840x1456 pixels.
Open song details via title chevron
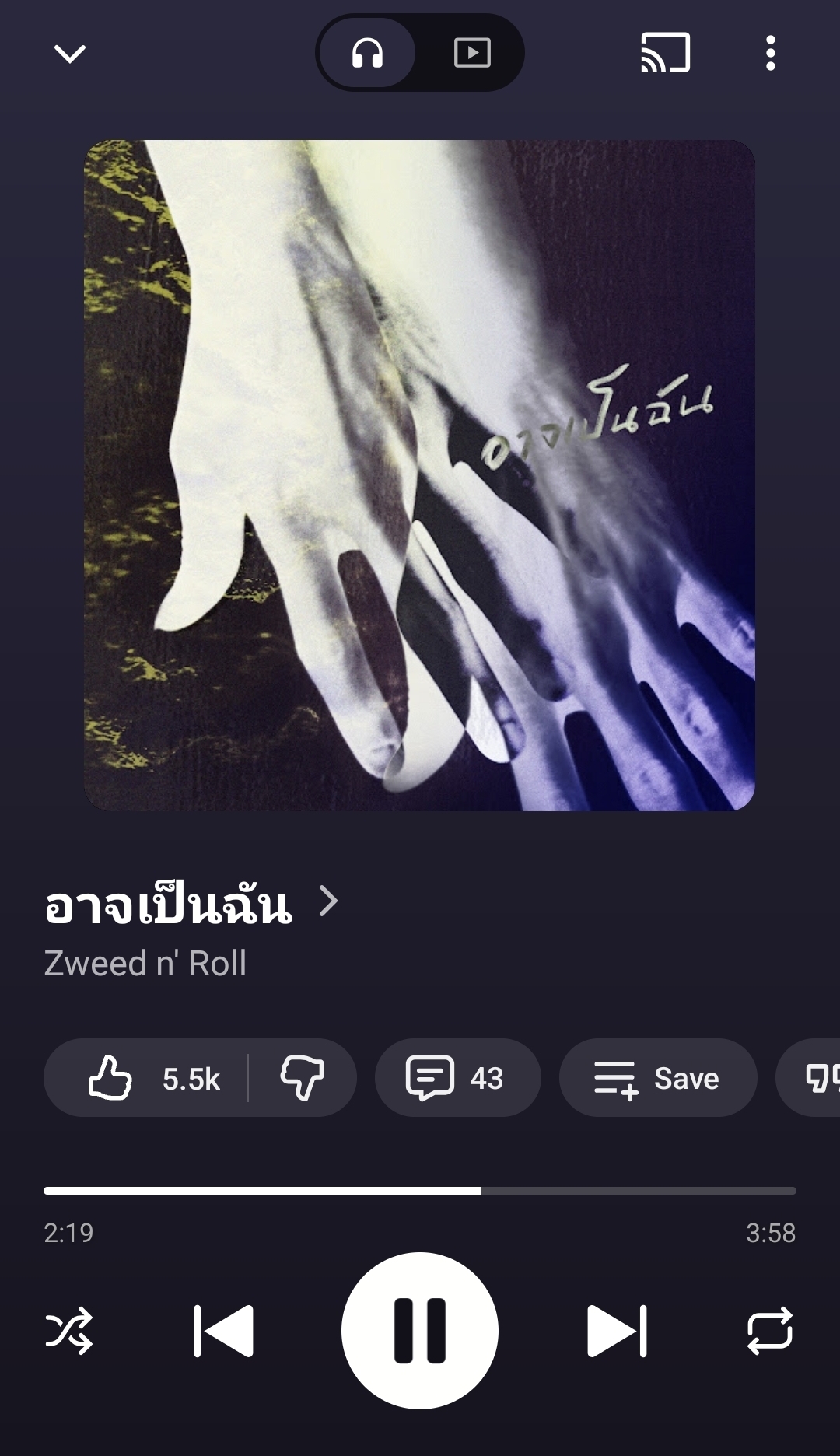point(329,902)
